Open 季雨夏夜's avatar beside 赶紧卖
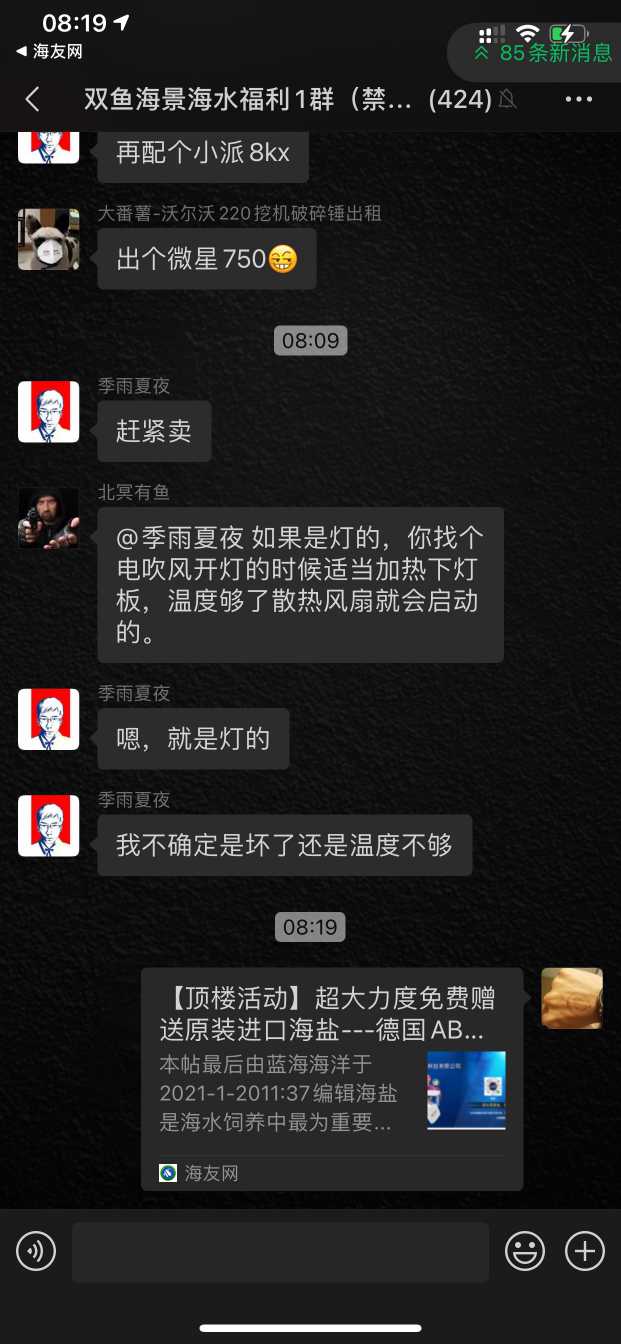621x1344 pixels. (x=48, y=411)
